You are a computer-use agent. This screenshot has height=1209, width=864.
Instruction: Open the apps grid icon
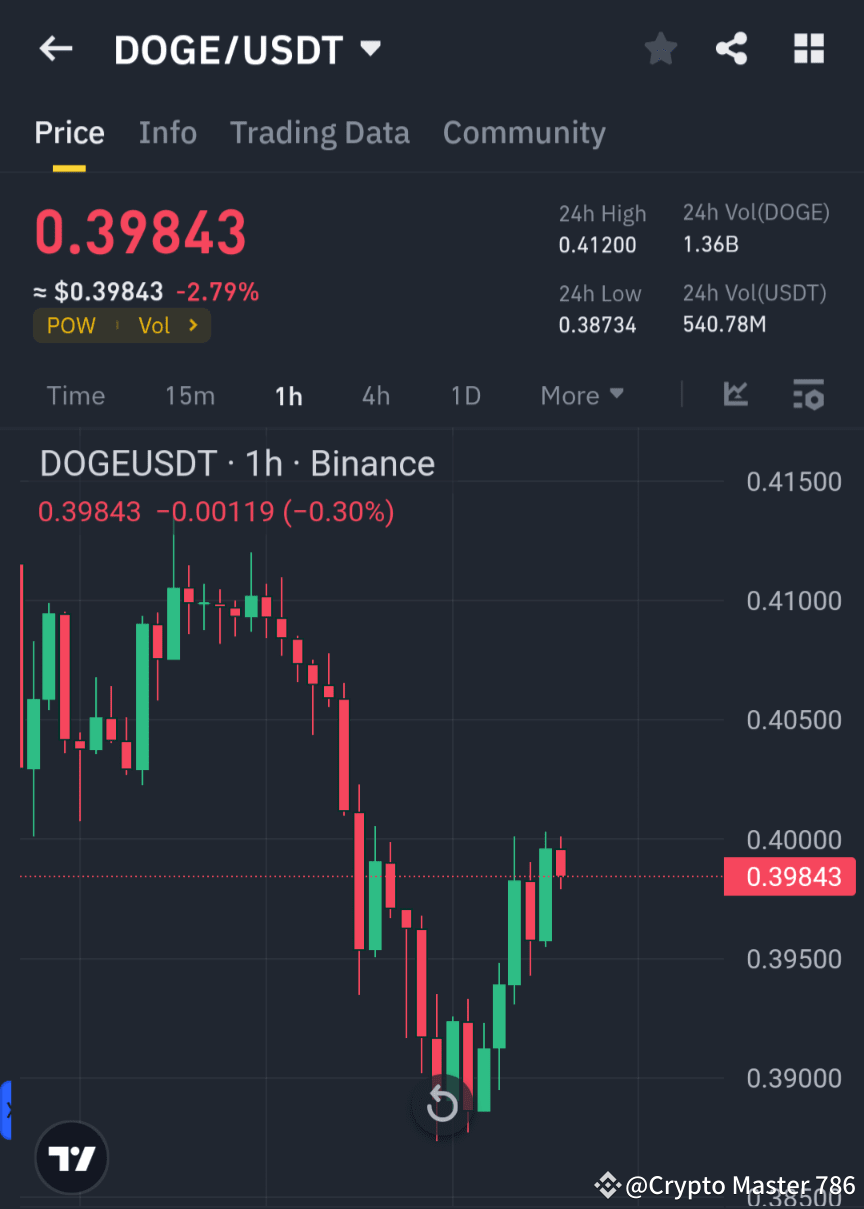(808, 48)
